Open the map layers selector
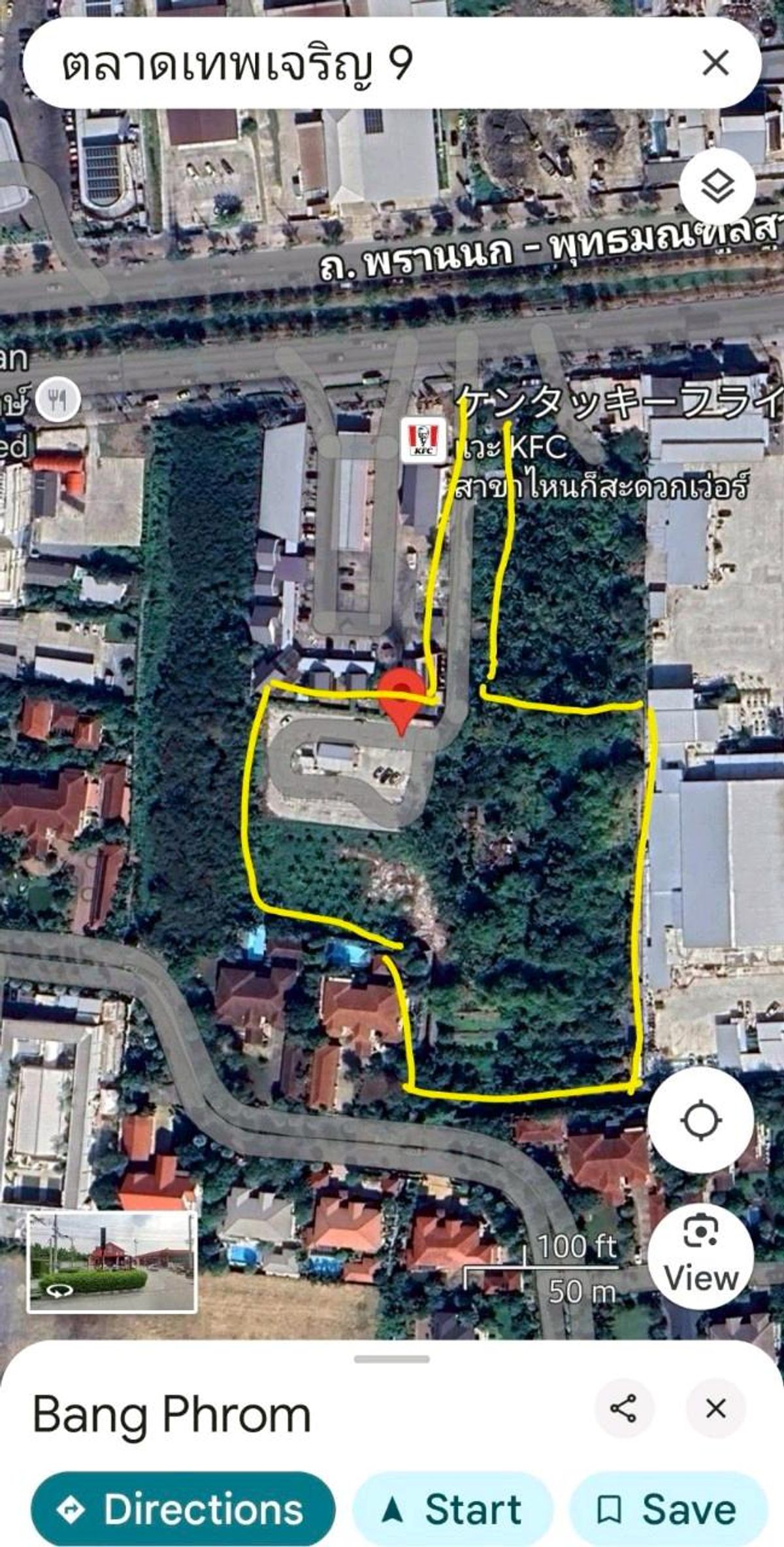 tap(717, 187)
